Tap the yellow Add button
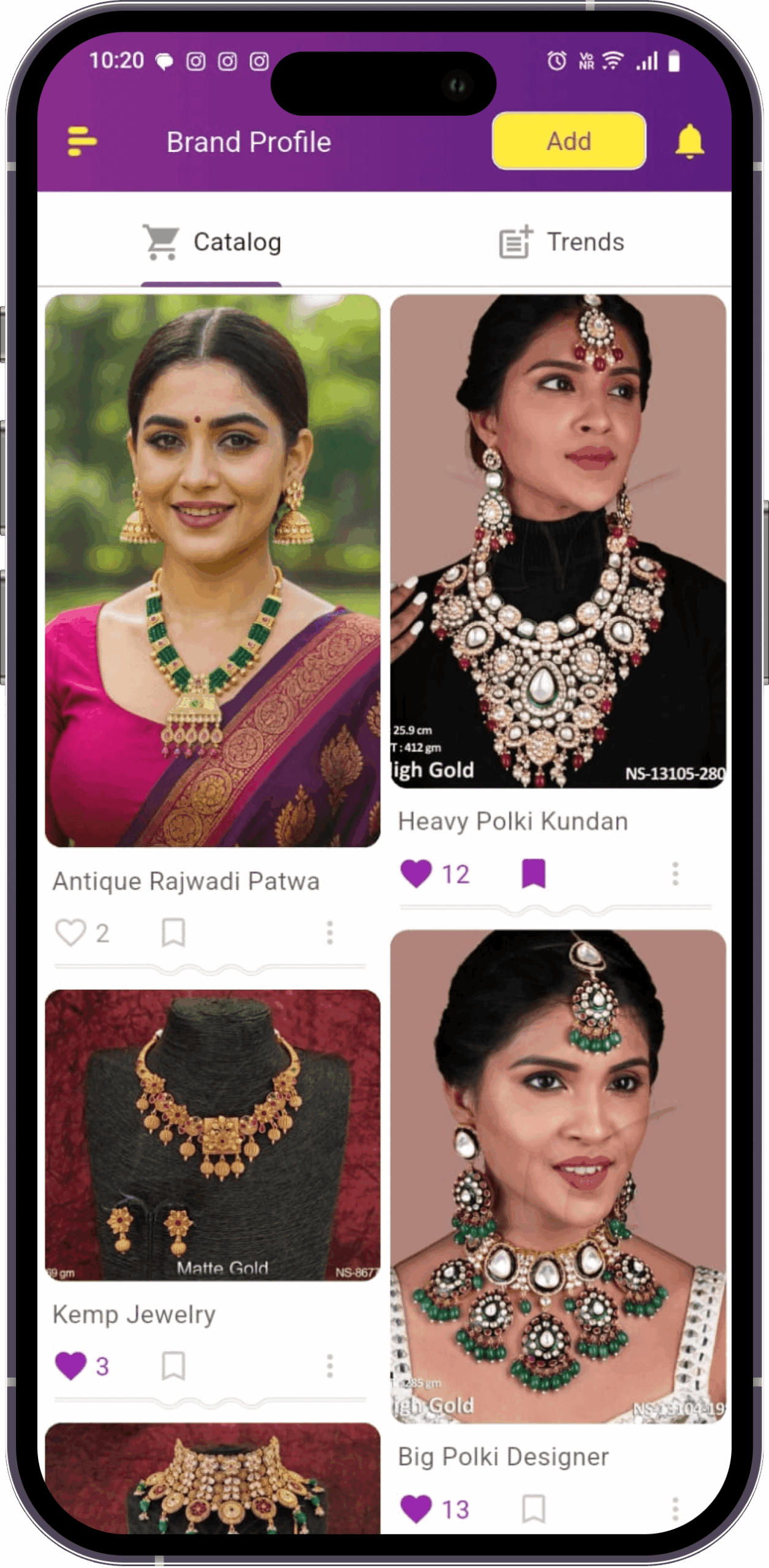 [569, 141]
